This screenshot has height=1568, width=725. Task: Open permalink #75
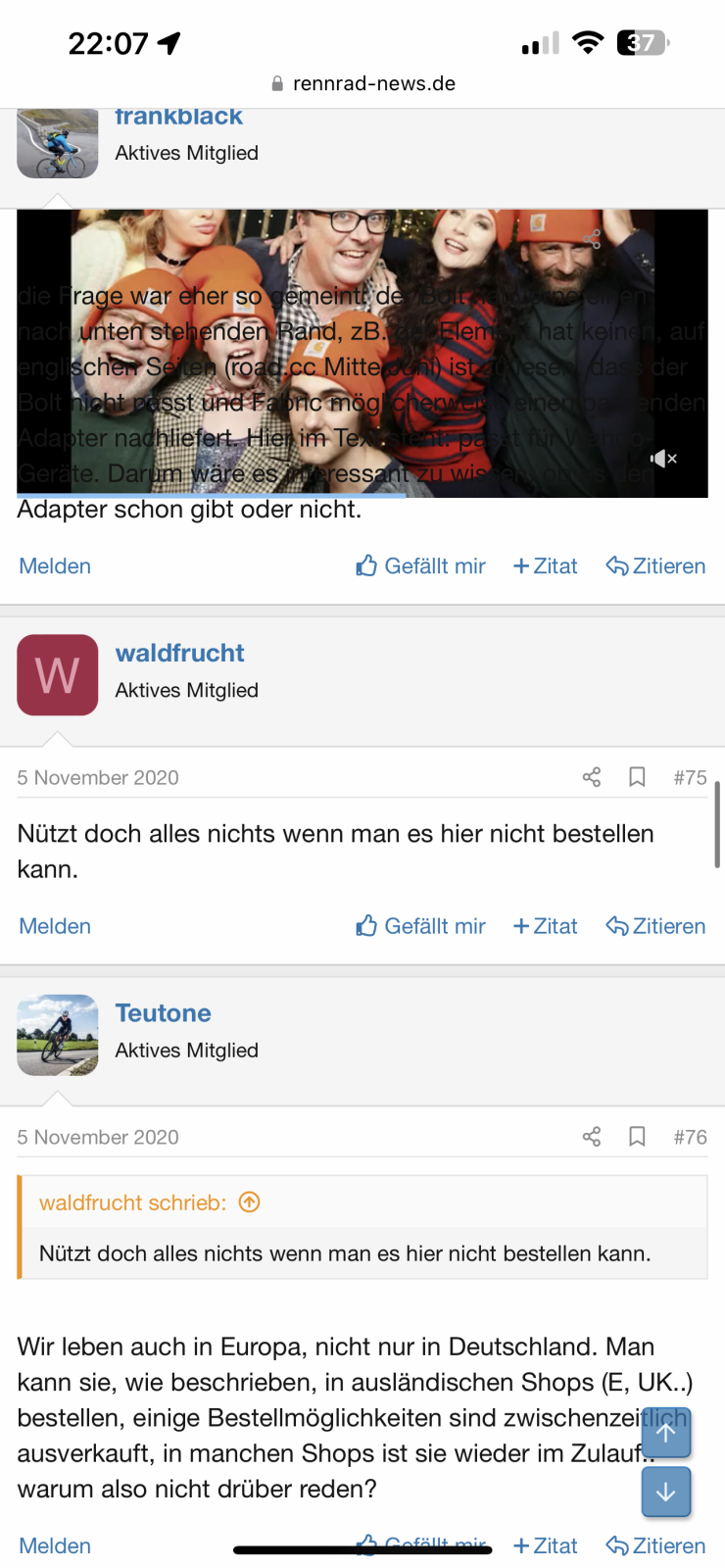[690, 777]
